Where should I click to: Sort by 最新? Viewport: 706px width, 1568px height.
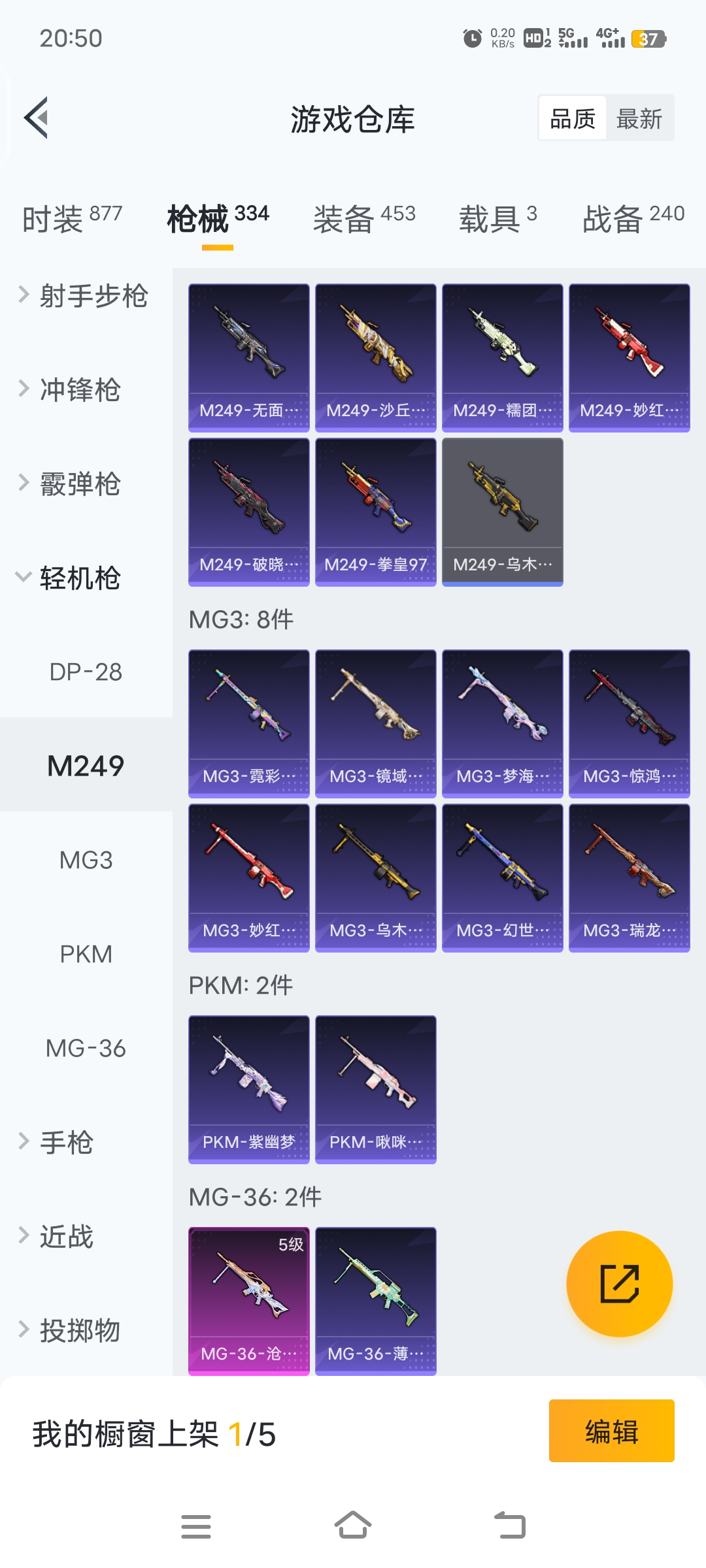[639, 118]
